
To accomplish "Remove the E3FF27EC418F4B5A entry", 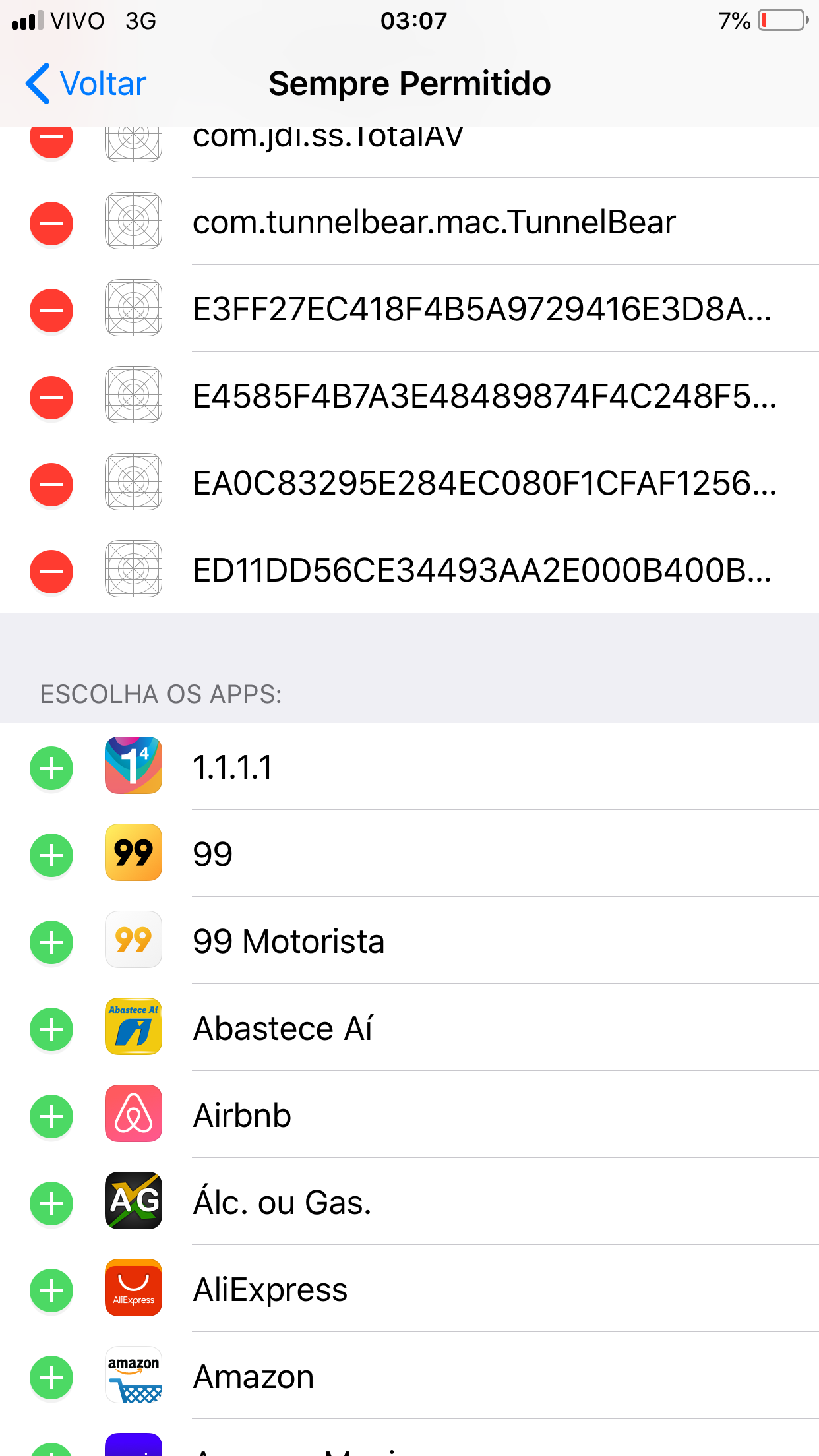I will tap(51, 310).
